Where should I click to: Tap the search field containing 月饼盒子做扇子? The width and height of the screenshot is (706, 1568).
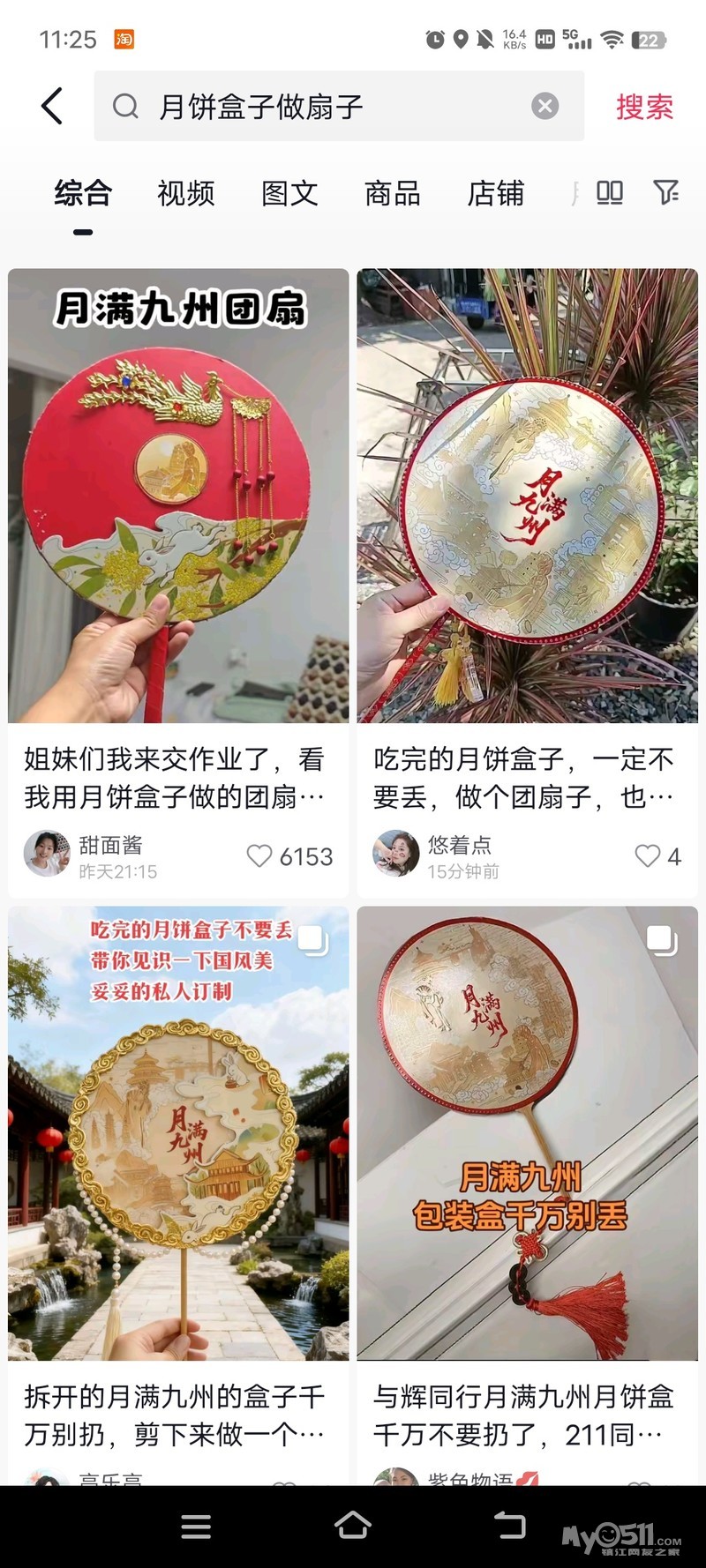pos(339,106)
